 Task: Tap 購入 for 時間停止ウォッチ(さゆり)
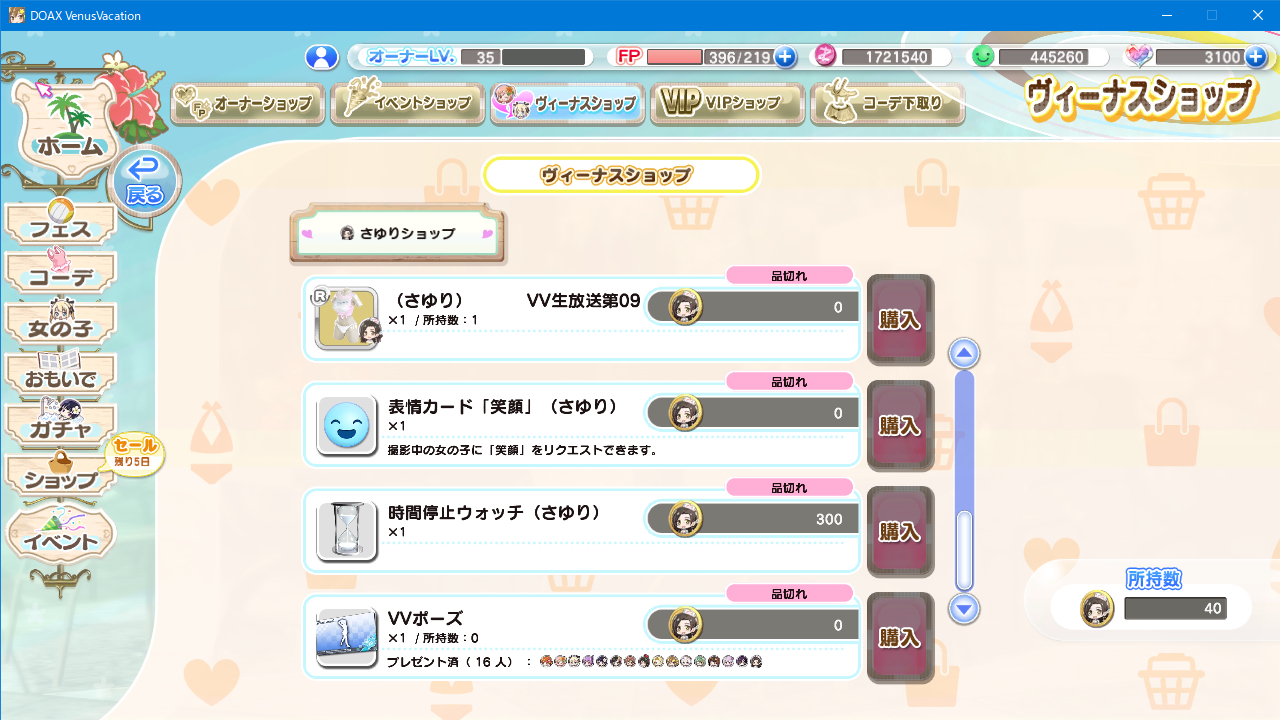tap(900, 531)
